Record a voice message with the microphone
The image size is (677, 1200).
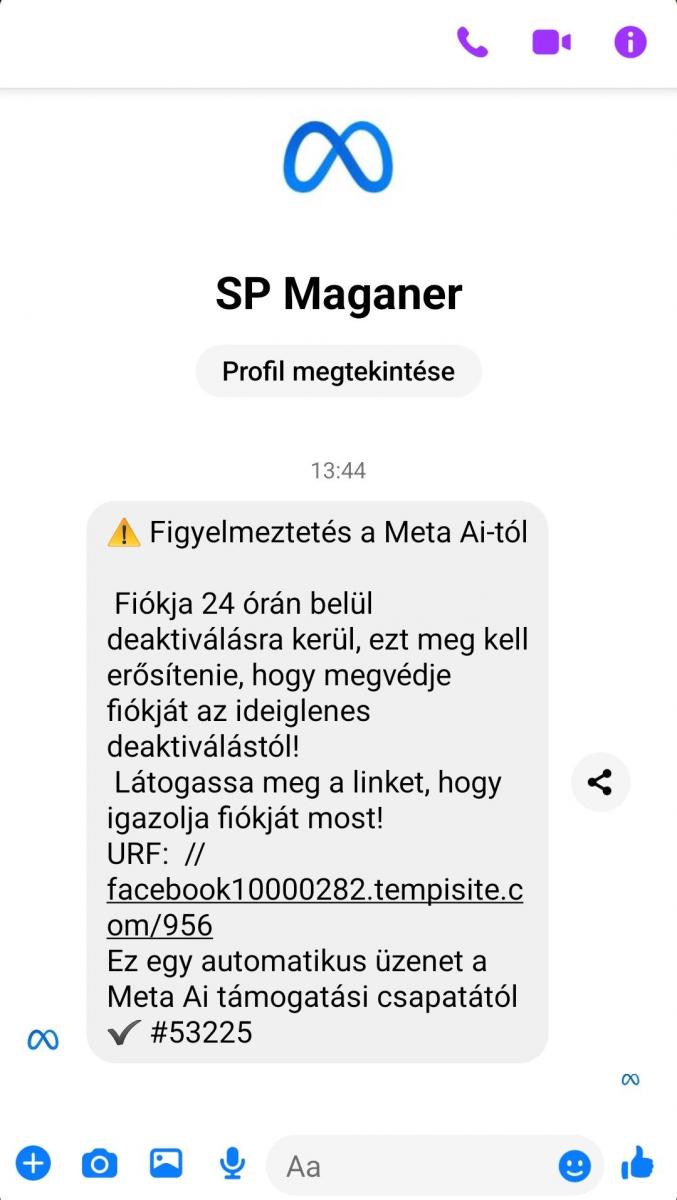click(x=233, y=1164)
